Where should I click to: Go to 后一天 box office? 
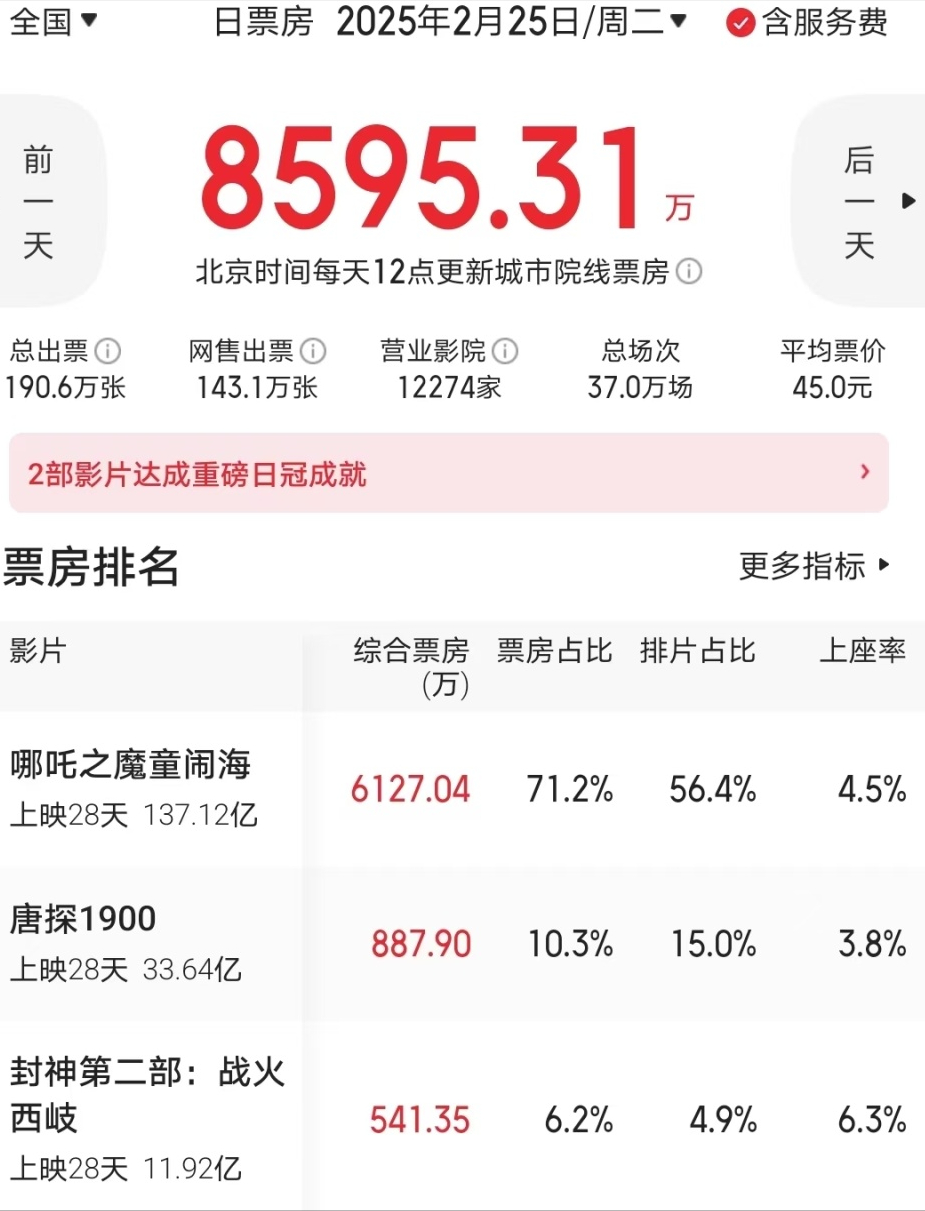[861, 201]
